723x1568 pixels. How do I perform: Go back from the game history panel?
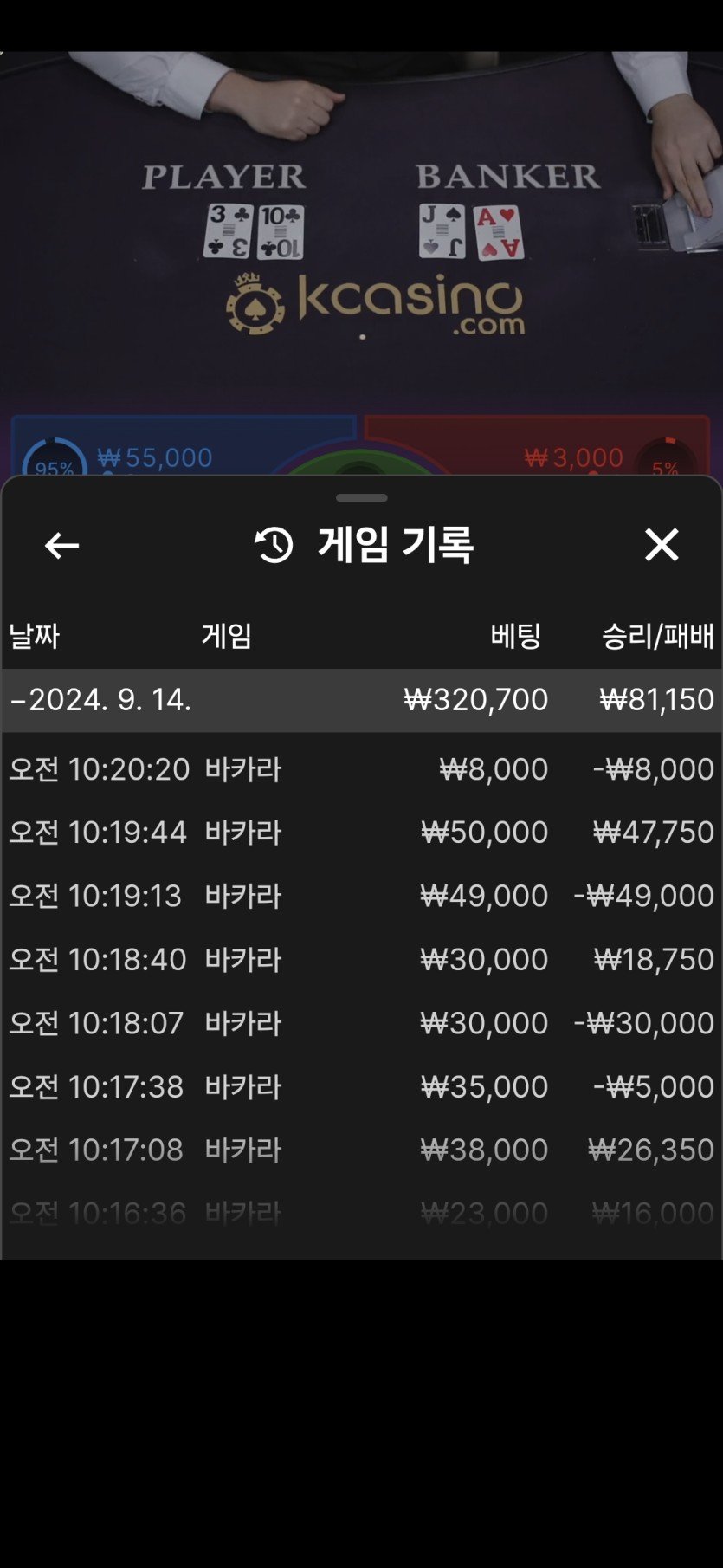coord(61,545)
